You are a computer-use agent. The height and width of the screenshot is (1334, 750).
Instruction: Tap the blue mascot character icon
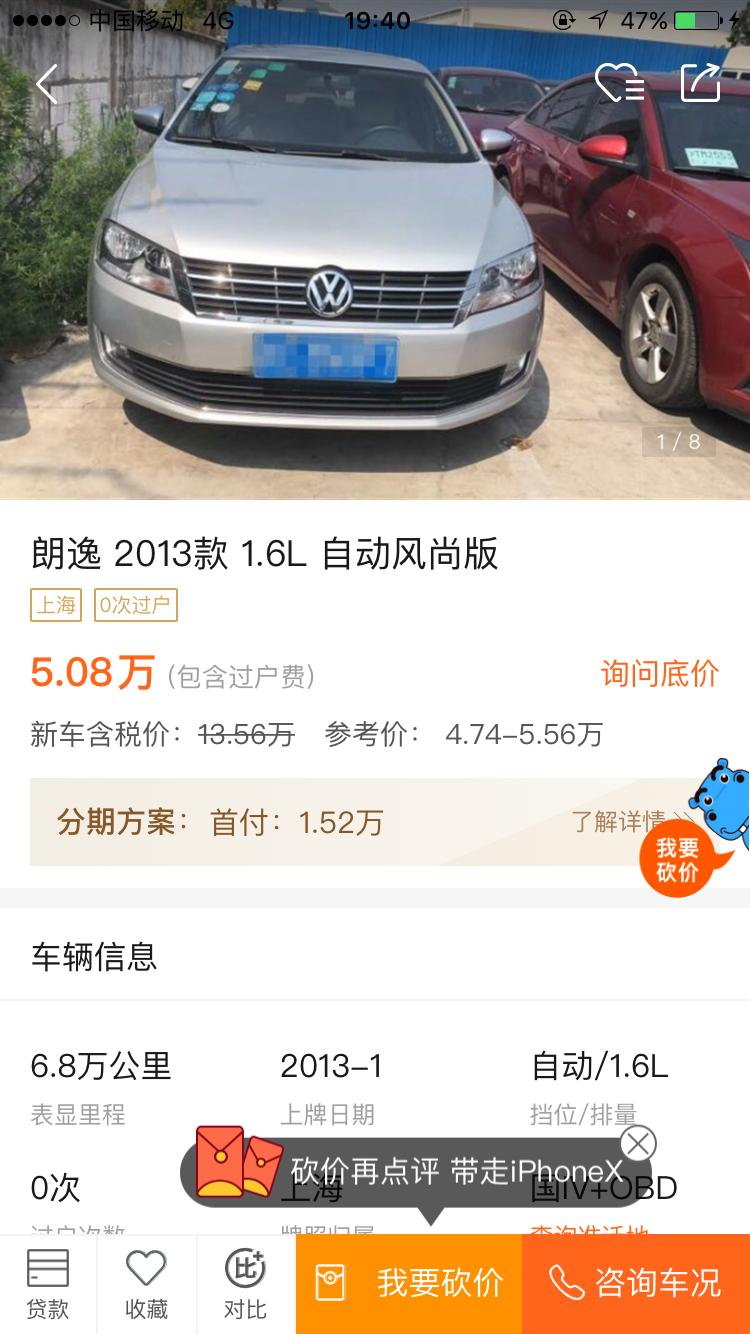(722, 795)
